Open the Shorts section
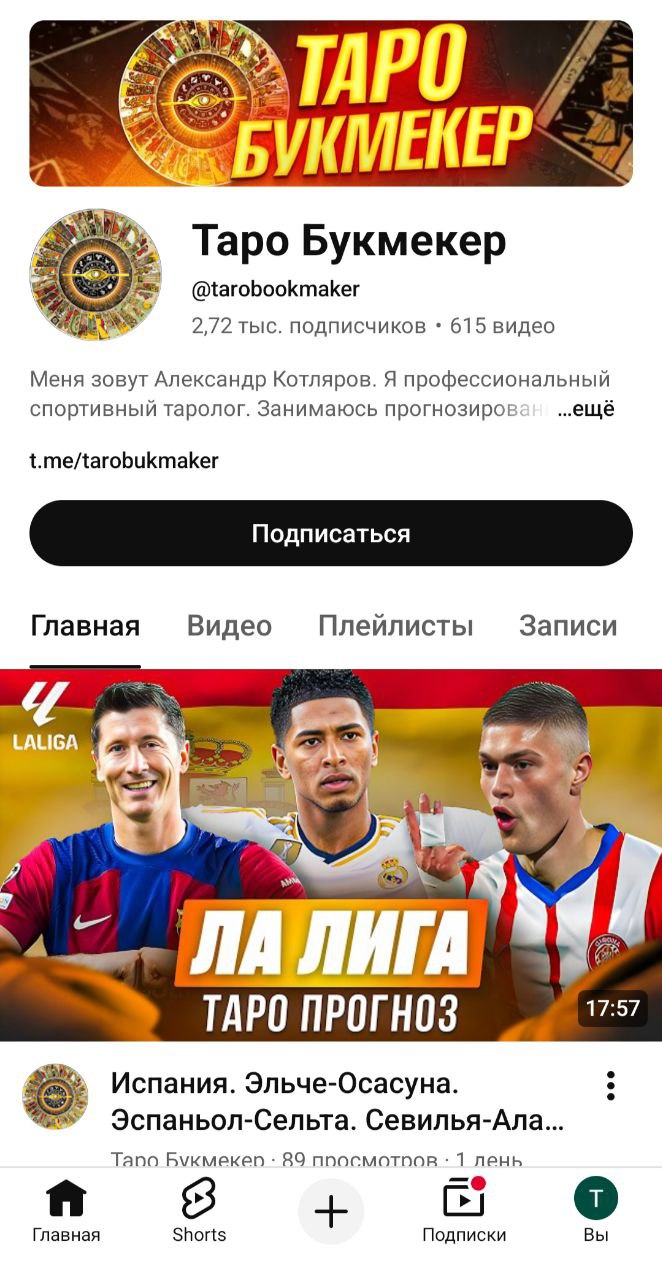662x1280 pixels. tap(199, 1211)
